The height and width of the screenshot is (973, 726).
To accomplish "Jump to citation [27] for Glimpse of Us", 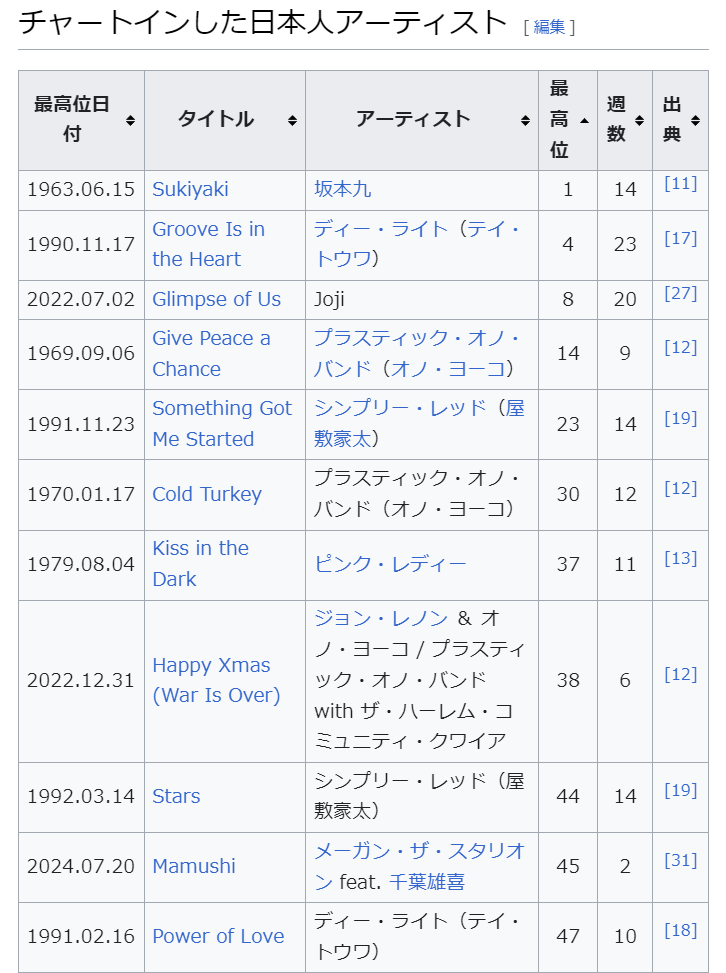I will (680, 293).
